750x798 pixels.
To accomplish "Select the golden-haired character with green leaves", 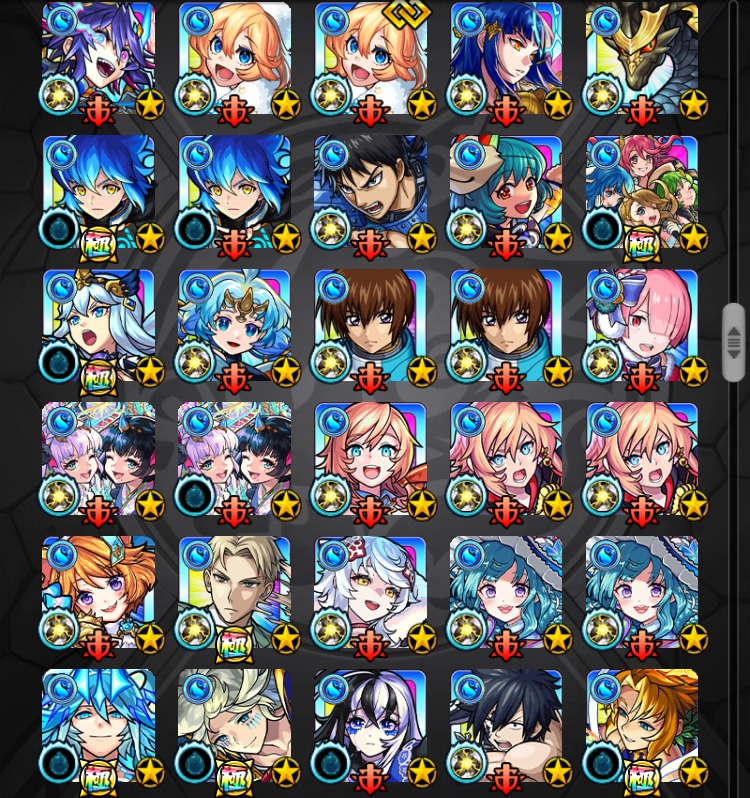I will coord(642,726).
